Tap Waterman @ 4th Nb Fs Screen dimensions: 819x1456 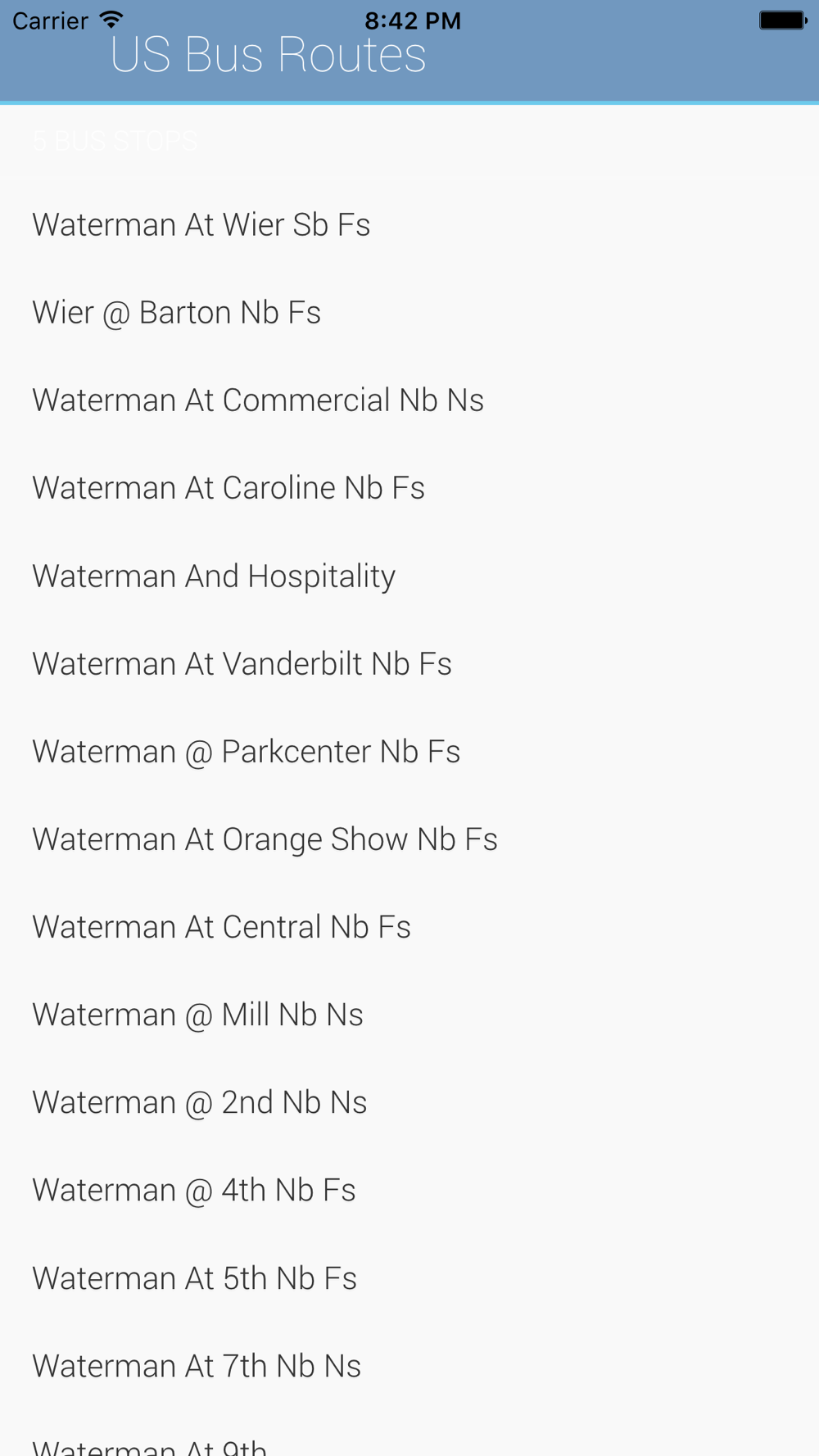click(x=409, y=1189)
